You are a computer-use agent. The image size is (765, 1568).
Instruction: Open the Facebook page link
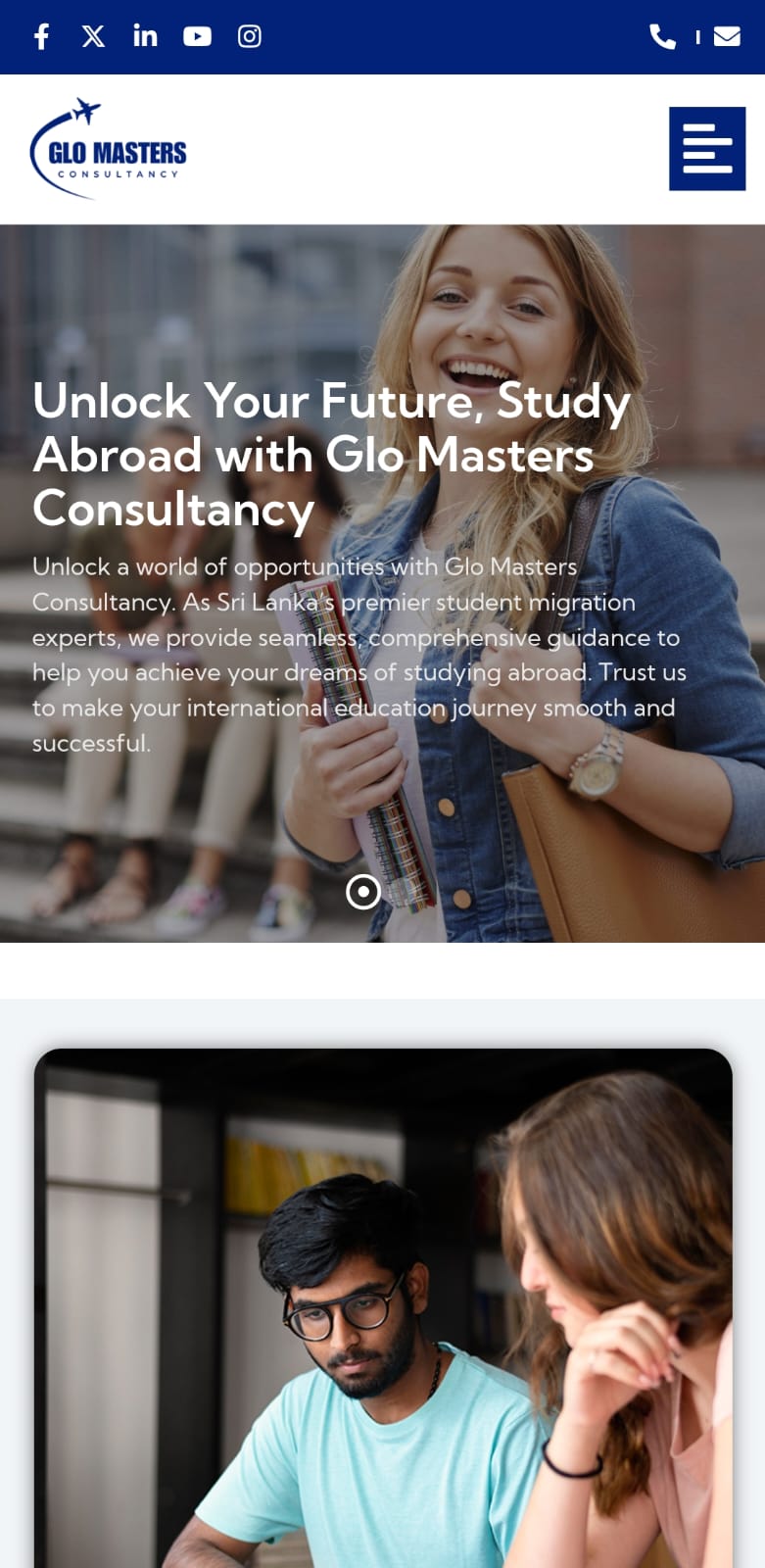[41, 37]
